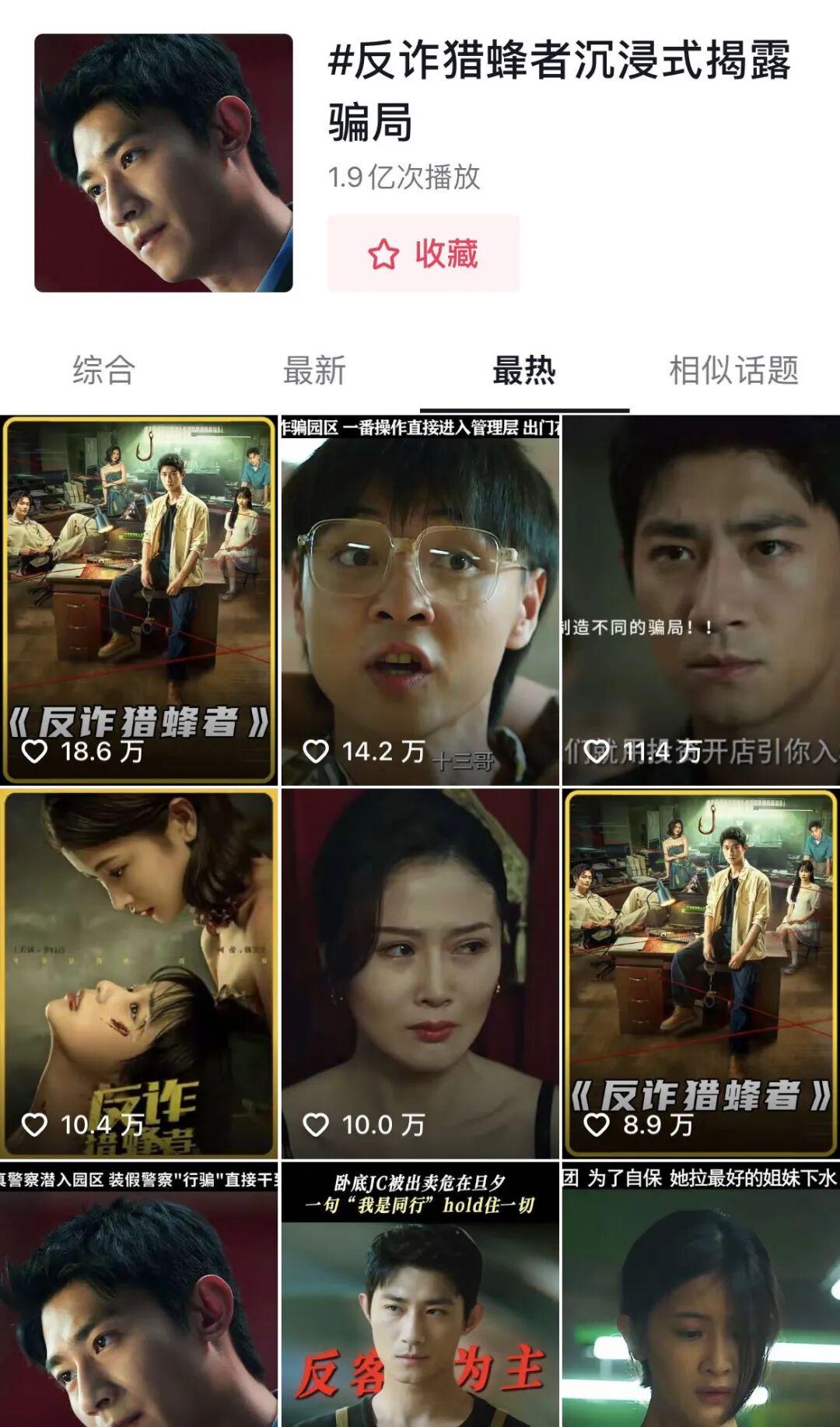Play the video with 10.0万 likes

pyautogui.click(x=420, y=973)
